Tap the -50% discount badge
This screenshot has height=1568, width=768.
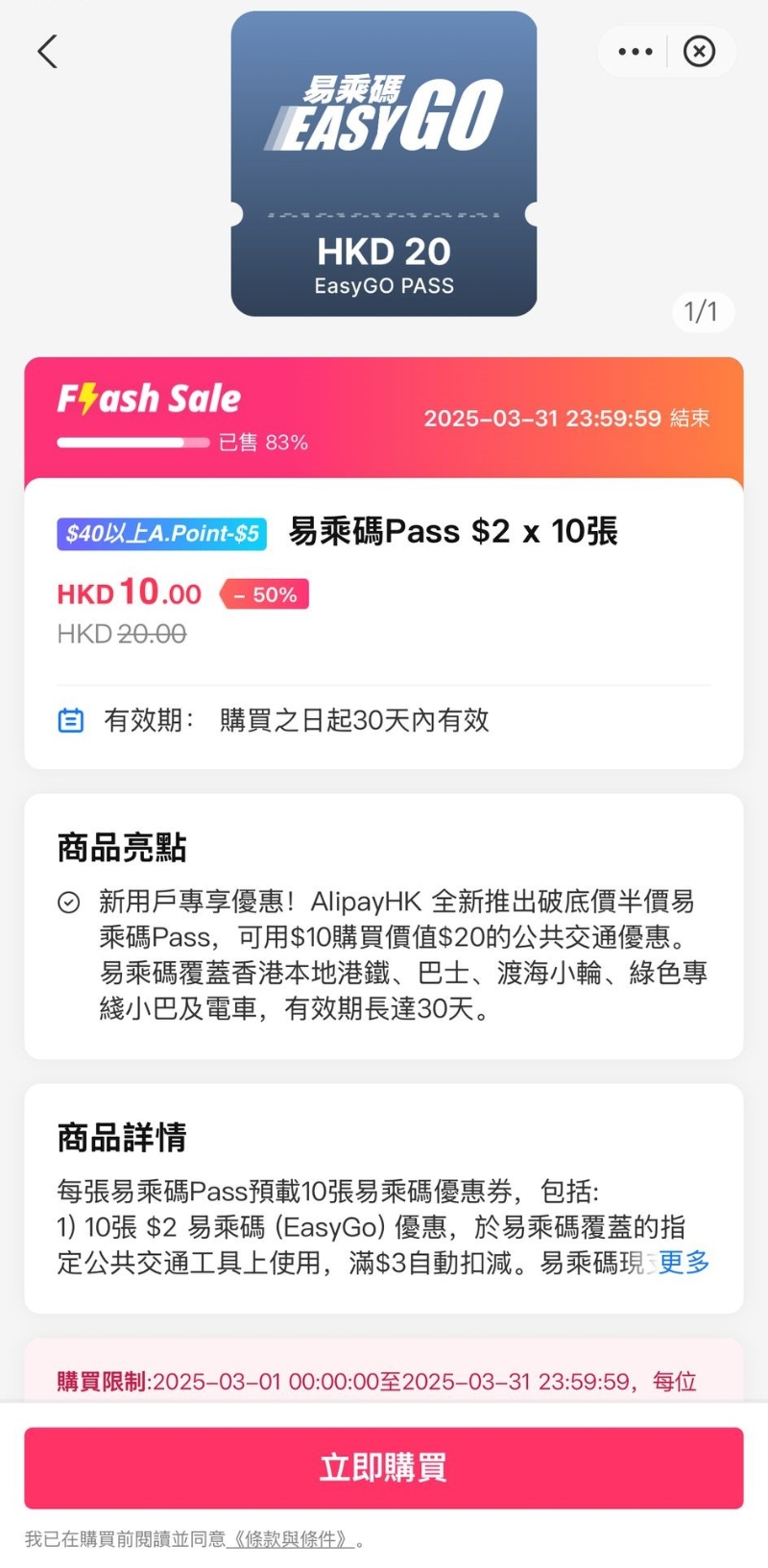point(265,594)
